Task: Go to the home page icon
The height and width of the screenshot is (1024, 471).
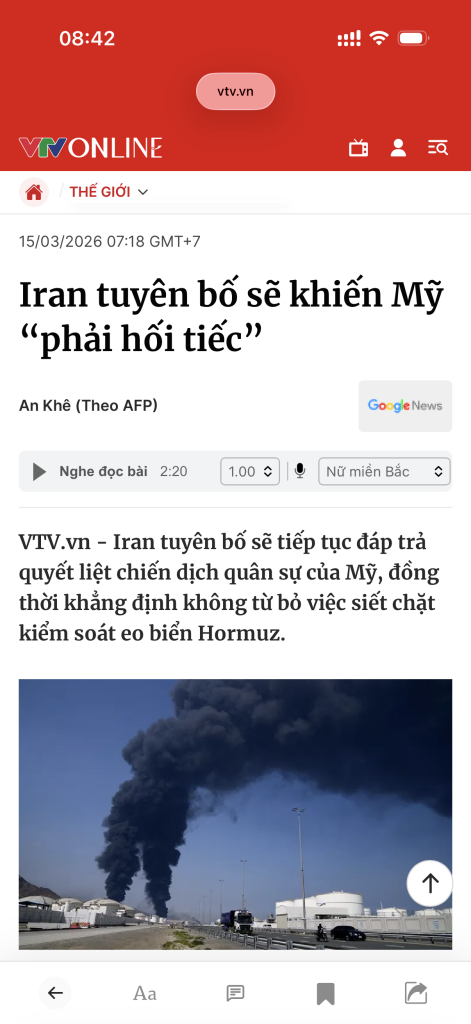Action: pos(34,192)
